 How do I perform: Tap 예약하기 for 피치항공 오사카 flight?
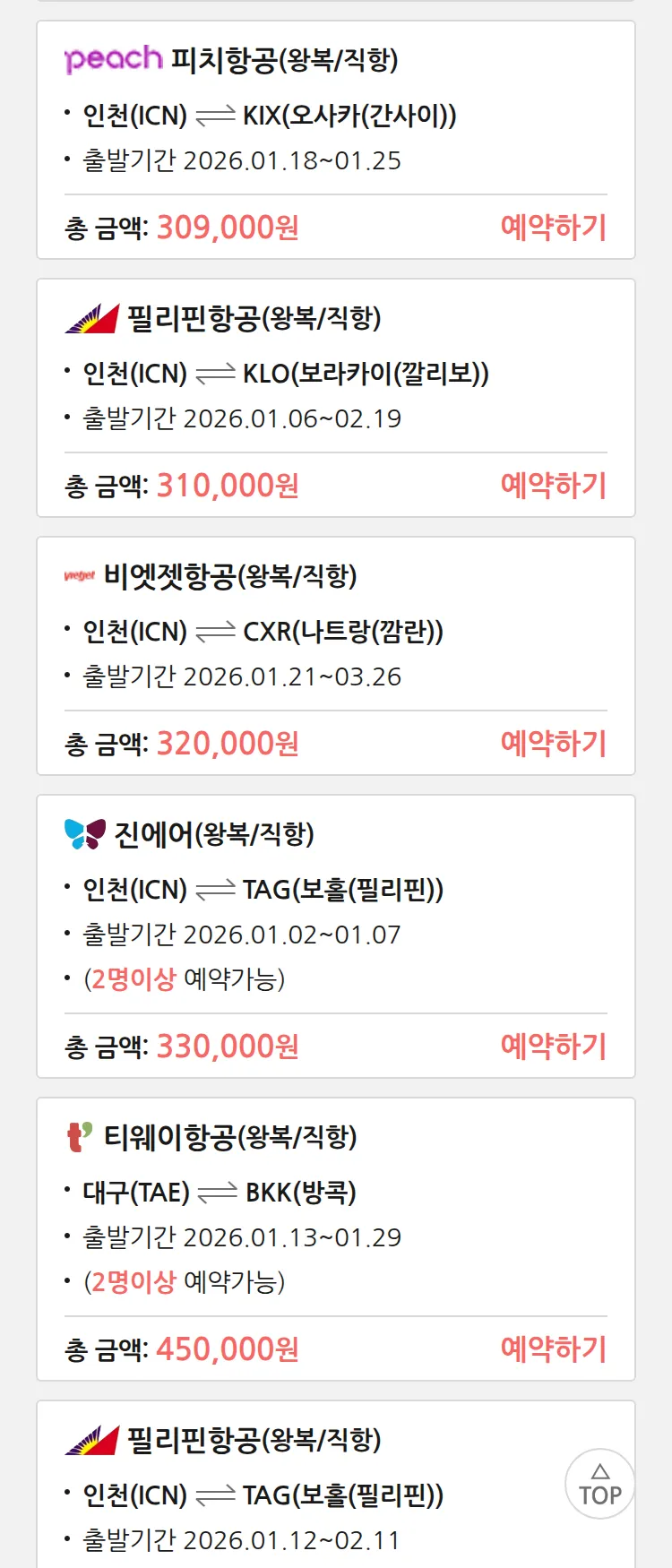click(x=553, y=228)
